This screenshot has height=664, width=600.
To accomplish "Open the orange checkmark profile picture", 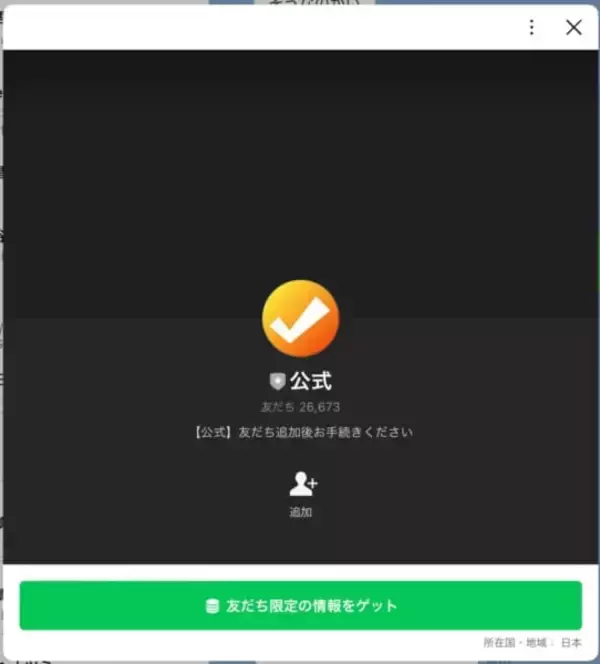I will click(300, 319).
